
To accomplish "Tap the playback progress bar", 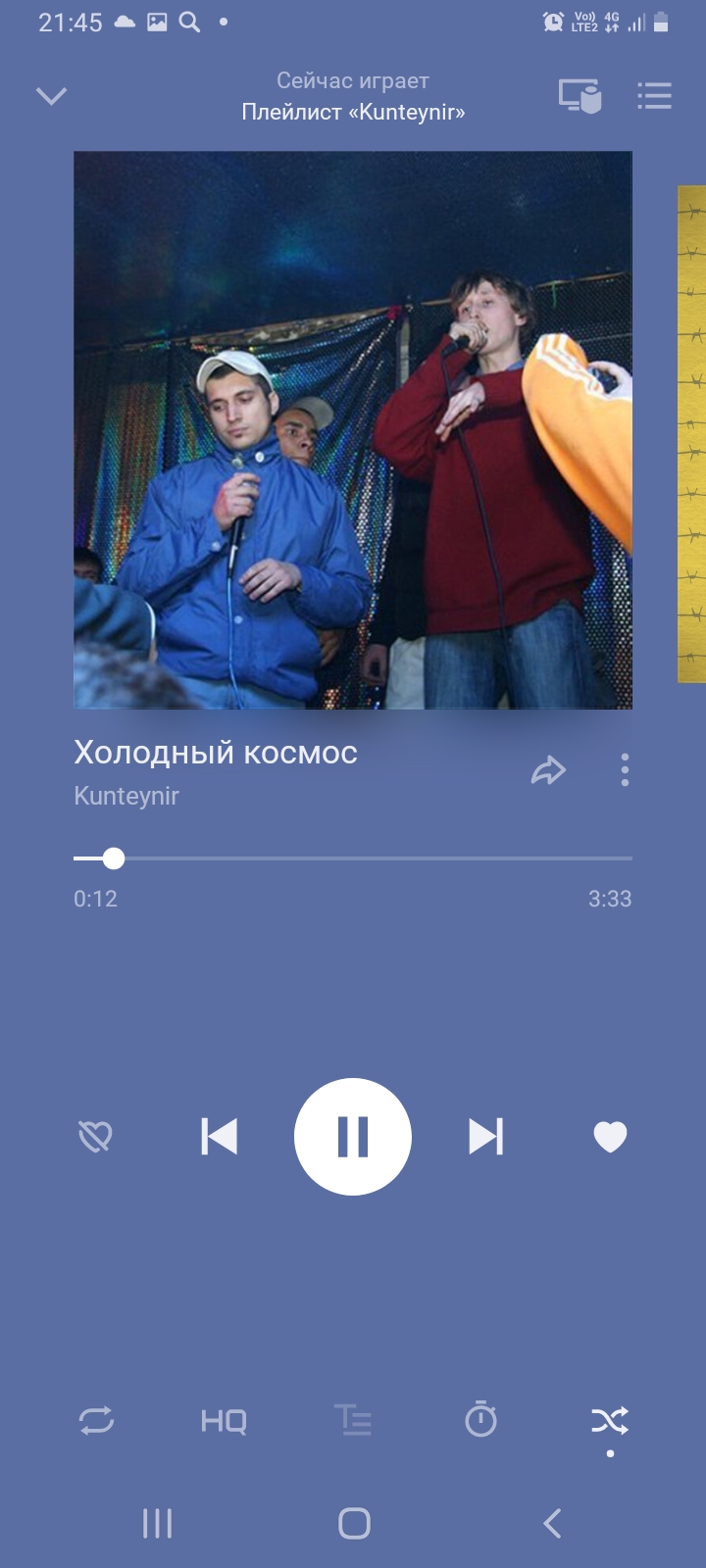I will tap(353, 858).
